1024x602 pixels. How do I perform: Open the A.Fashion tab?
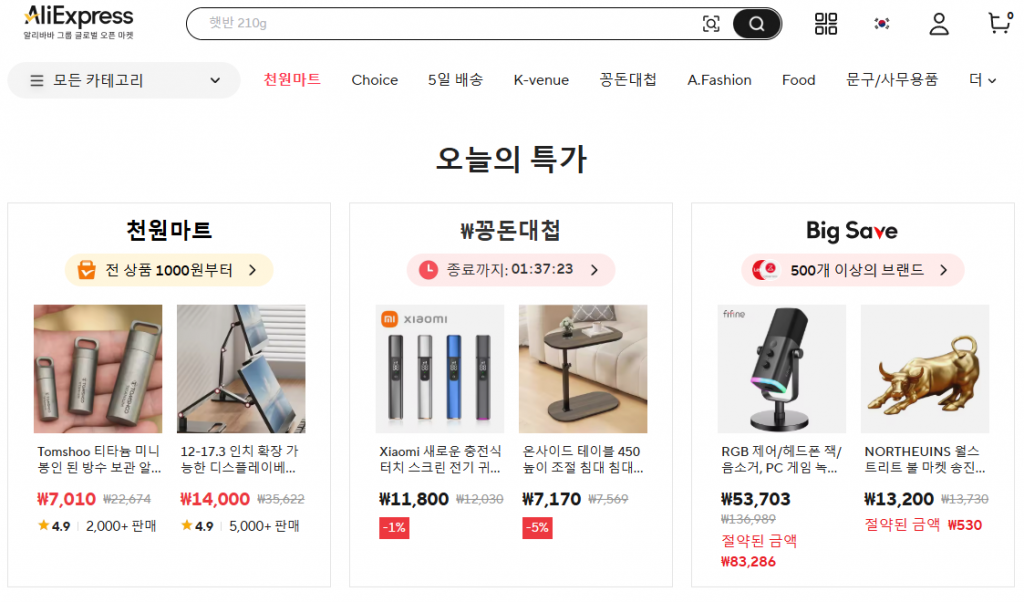(719, 80)
